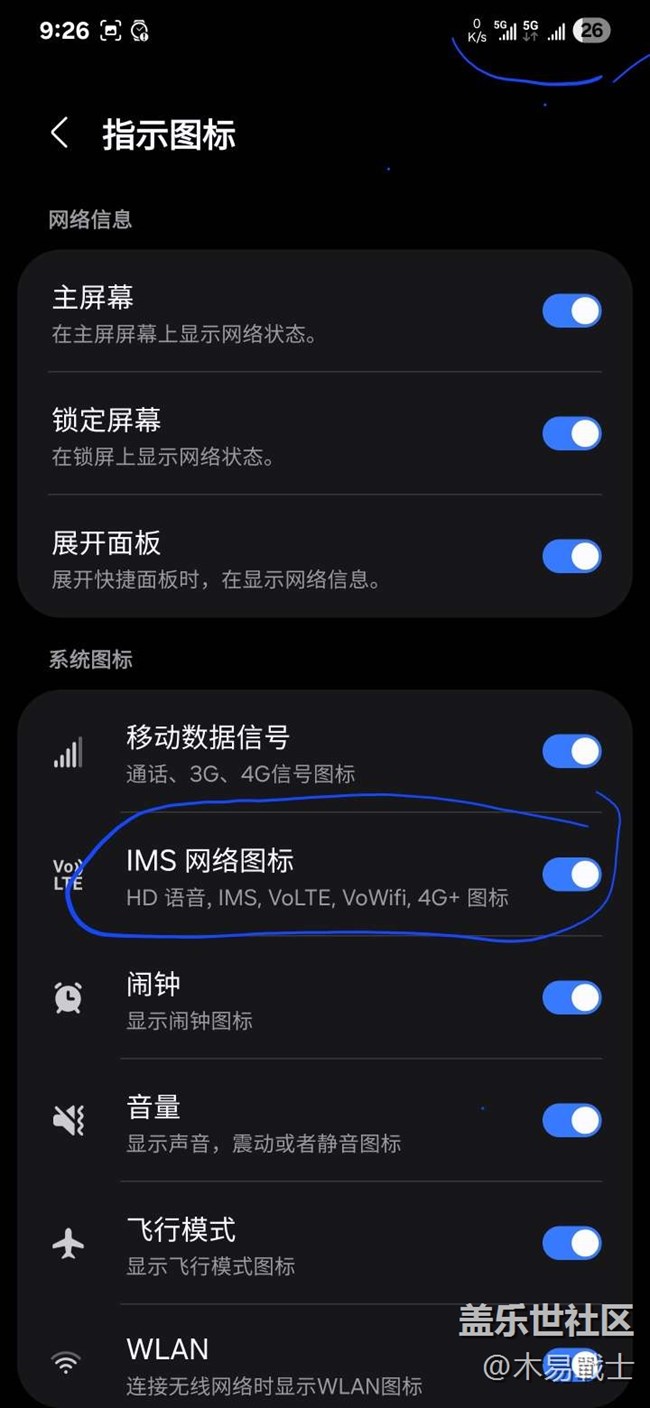This screenshot has width=650, height=1408.
Task: Turn off the 展开面板 switch
Action: point(572,556)
